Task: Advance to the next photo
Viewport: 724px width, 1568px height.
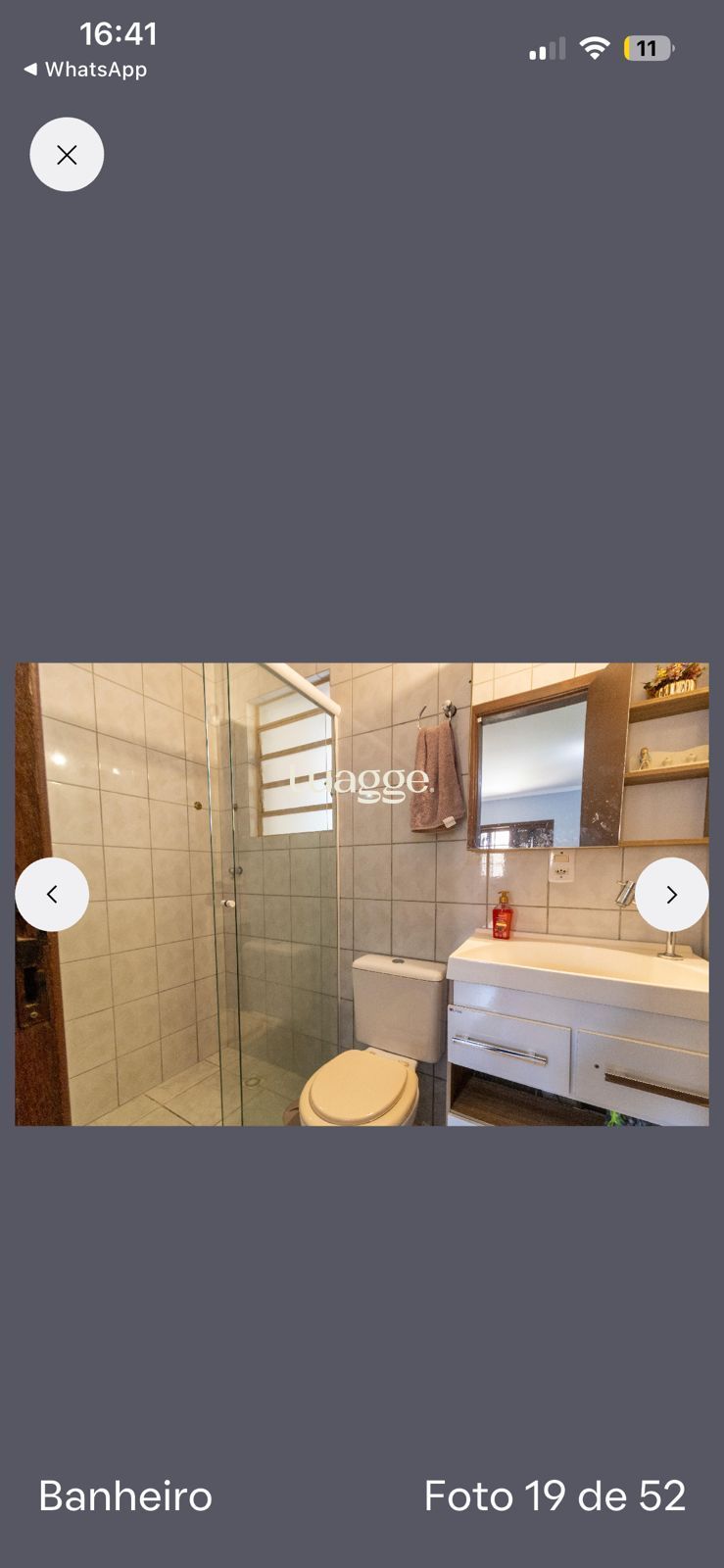Action: click(x=671, y=894)
